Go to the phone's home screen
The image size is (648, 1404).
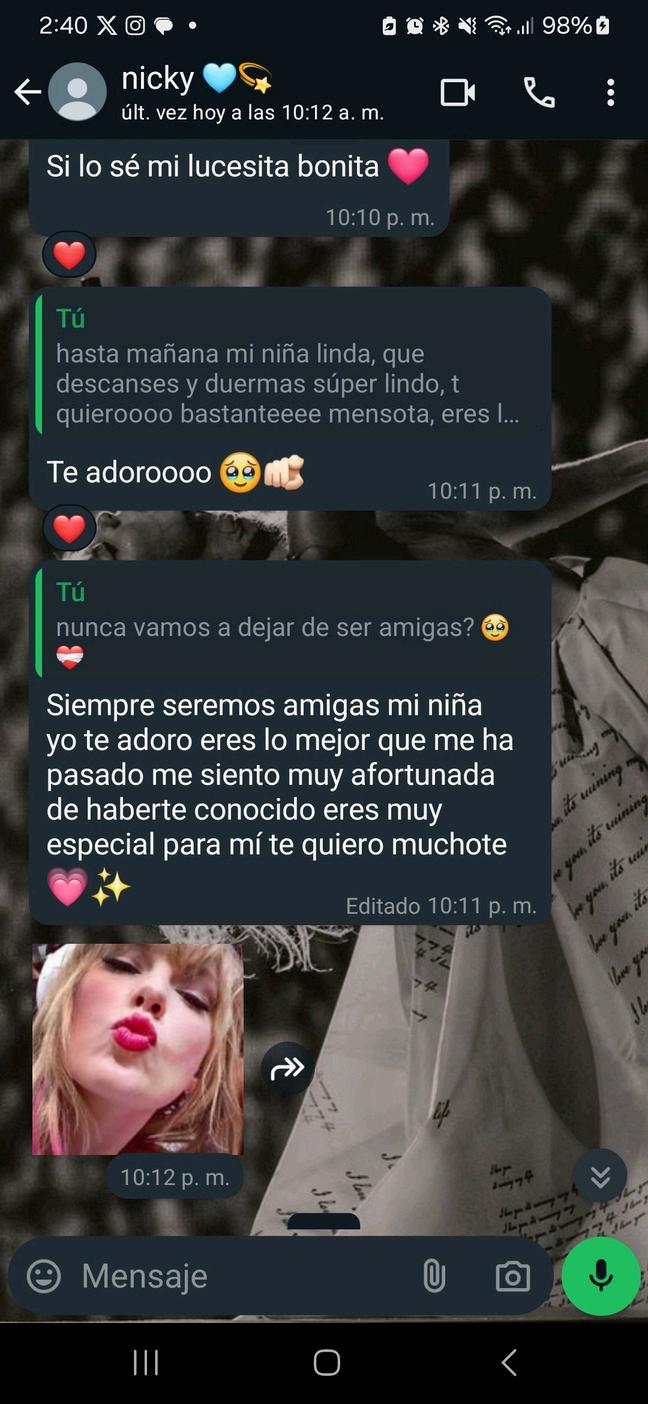[326, 1362]
